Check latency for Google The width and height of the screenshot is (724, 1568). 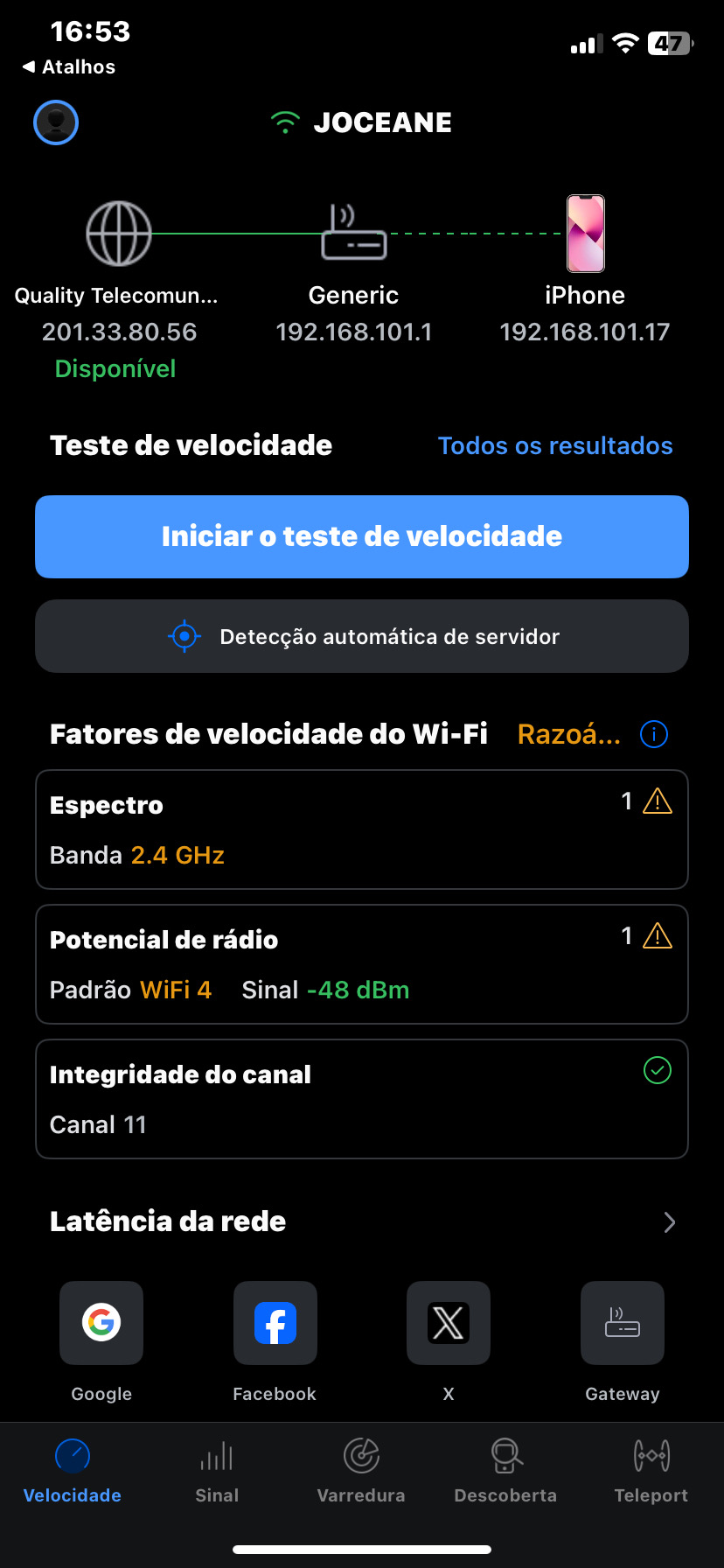coord(101,1323)
